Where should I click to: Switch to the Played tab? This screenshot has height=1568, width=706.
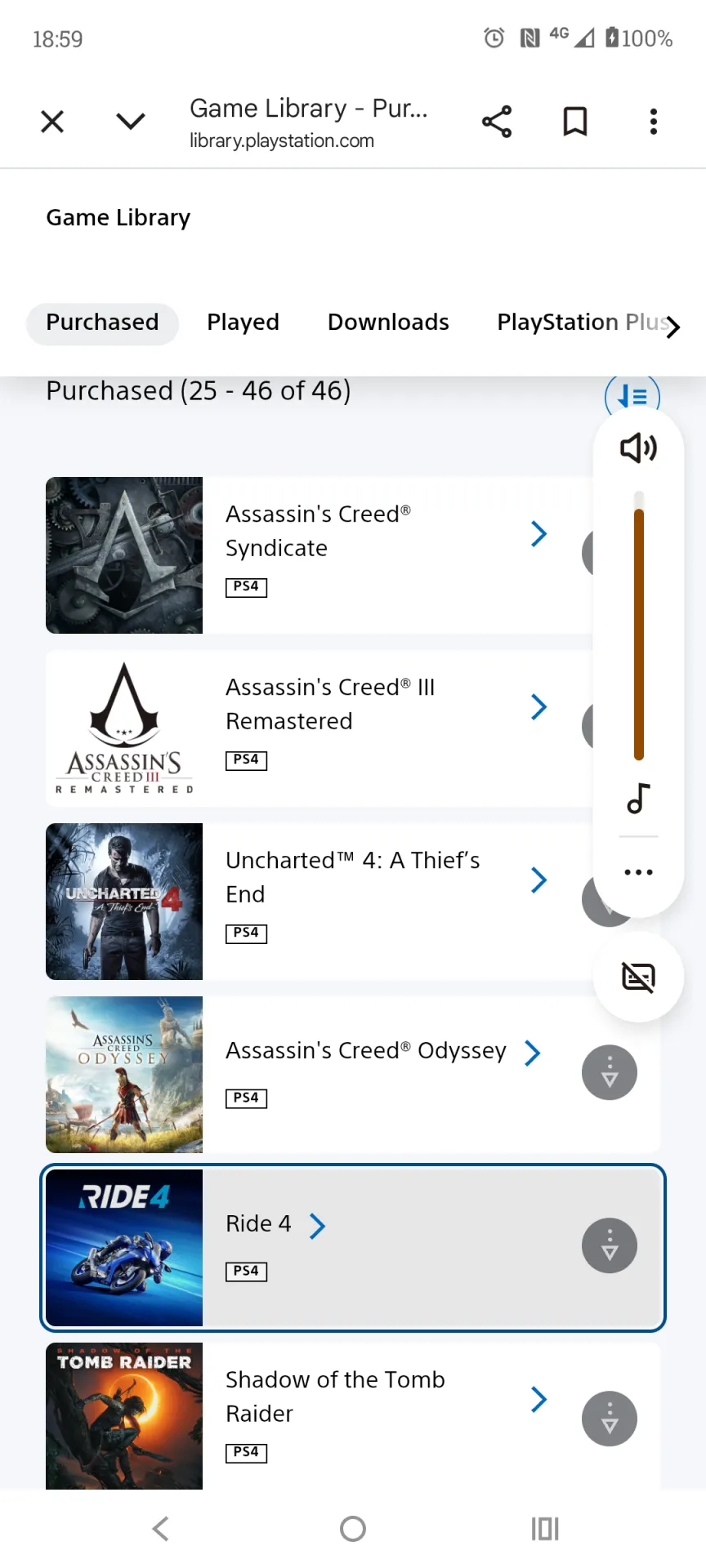243,323
